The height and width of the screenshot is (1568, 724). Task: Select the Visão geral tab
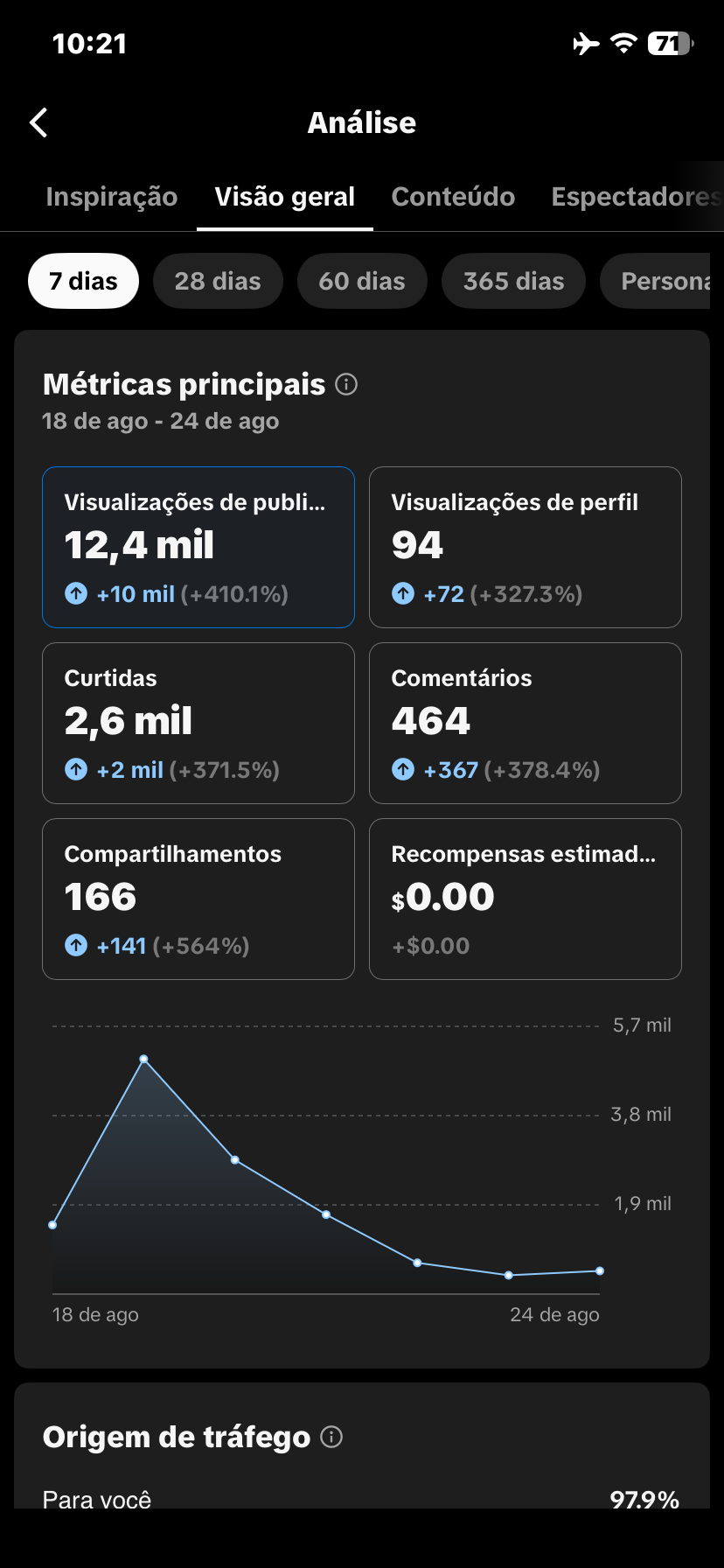pyautogui.click(x=285, y=197)
